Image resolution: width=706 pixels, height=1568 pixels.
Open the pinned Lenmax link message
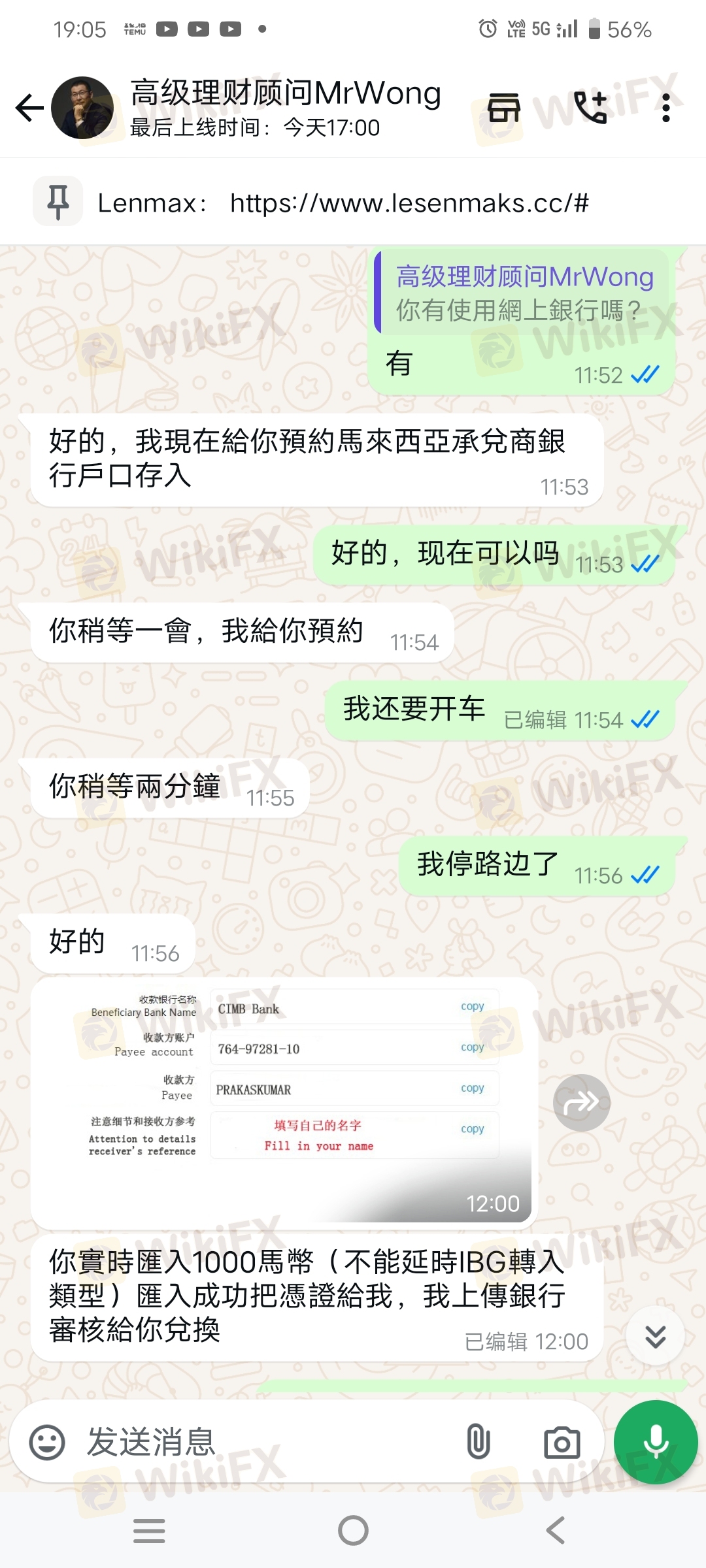(x=343, y=203)
